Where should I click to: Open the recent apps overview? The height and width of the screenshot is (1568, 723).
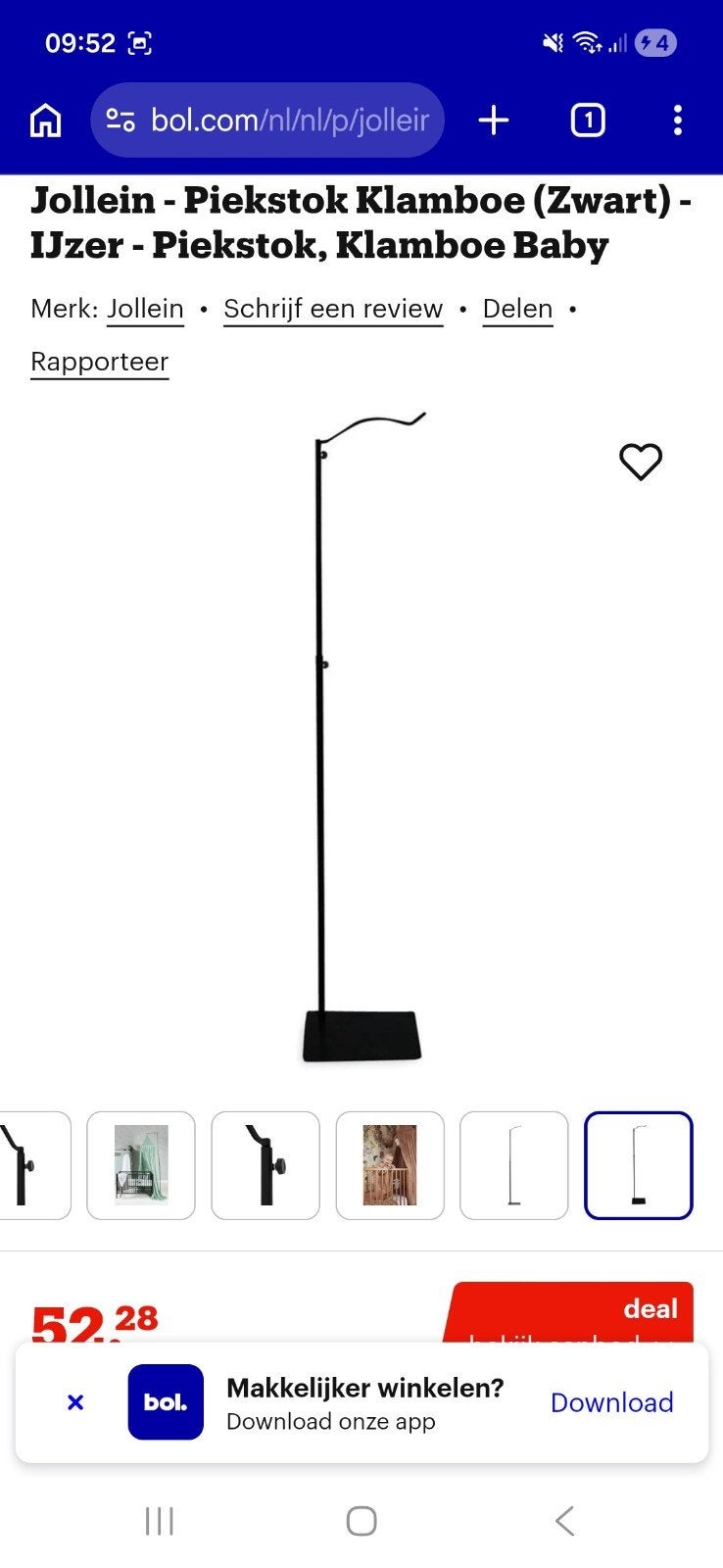click(159, 1521)
